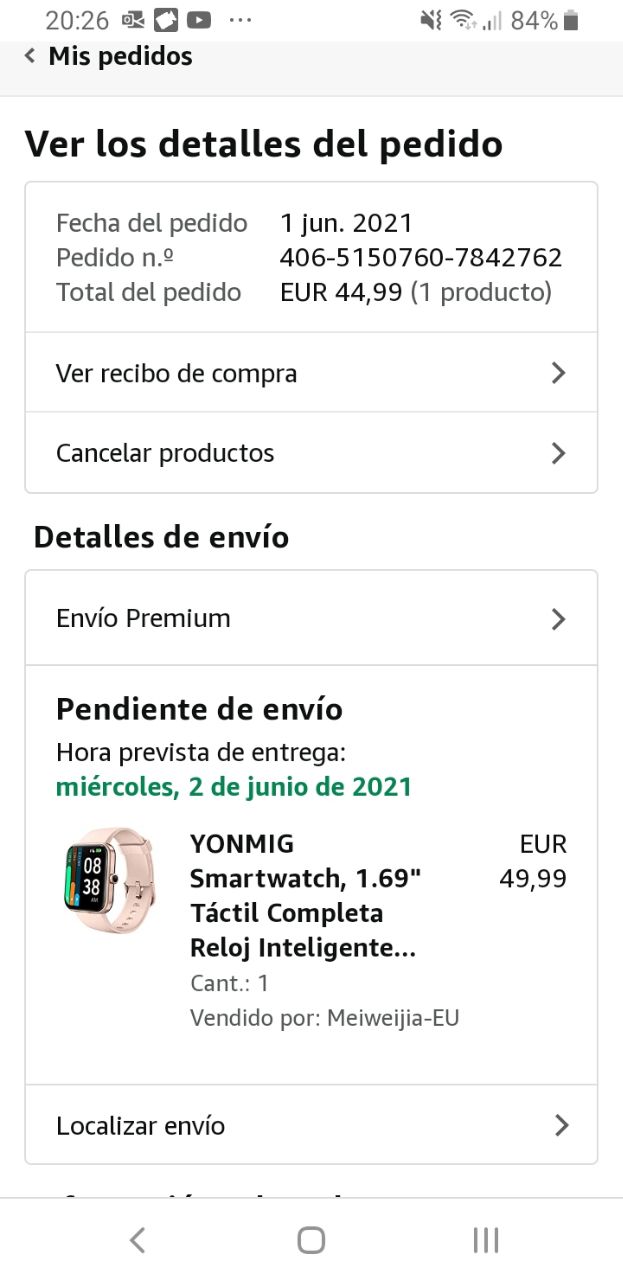Tap the system back button
Viewport: 623px width, 1280px height.
138,1240
